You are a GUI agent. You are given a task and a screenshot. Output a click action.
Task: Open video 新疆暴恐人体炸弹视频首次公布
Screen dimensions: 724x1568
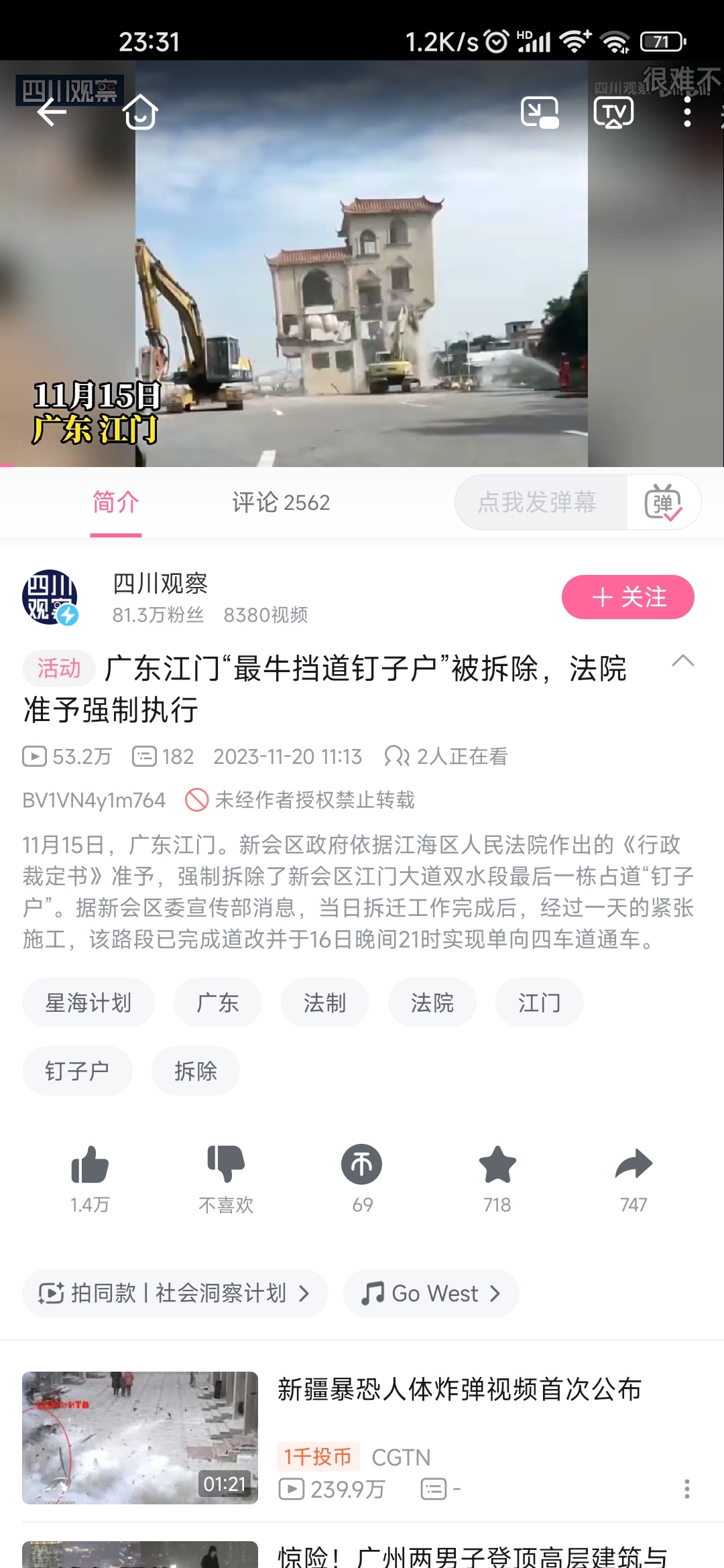pyautogui.click(x=459, y=1390)
